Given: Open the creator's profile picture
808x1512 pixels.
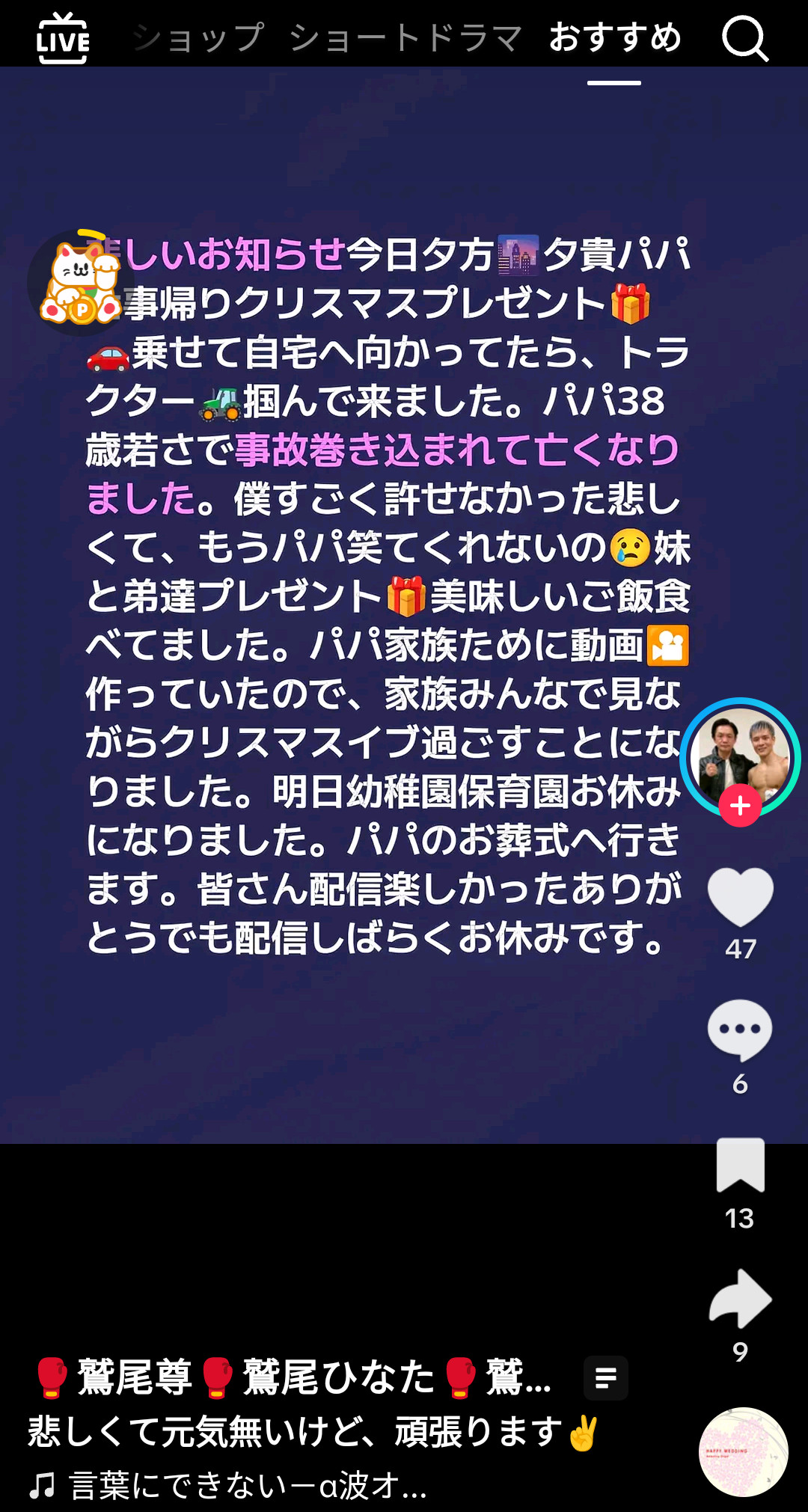Looking at the screenshot, I should point(740,756).
